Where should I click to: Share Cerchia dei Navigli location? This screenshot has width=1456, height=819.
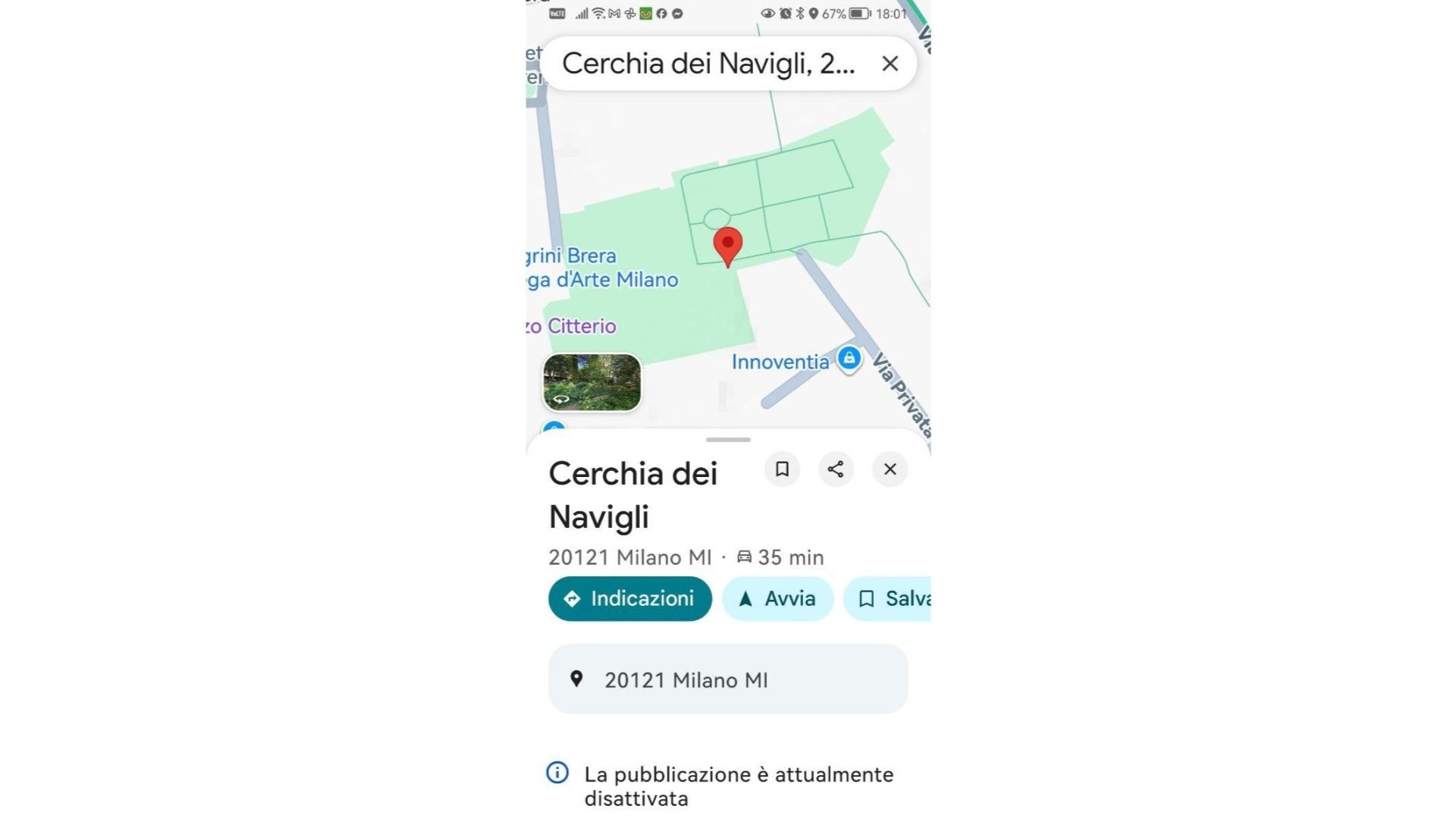coord(836,469)
